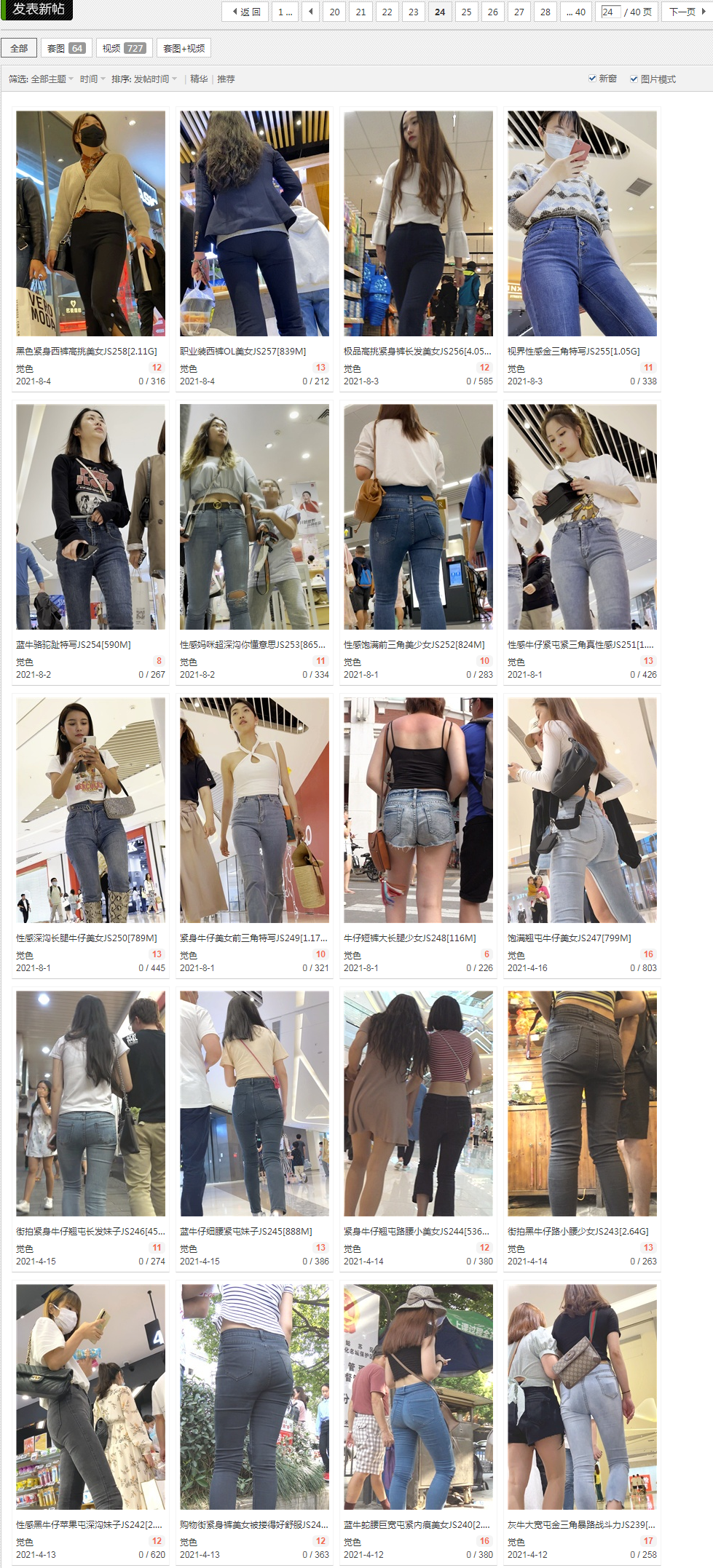Image resolution: width=713 pixels, height=1568 pixels.
Task: Go to the last page 40
Action: tap(575, 12)
